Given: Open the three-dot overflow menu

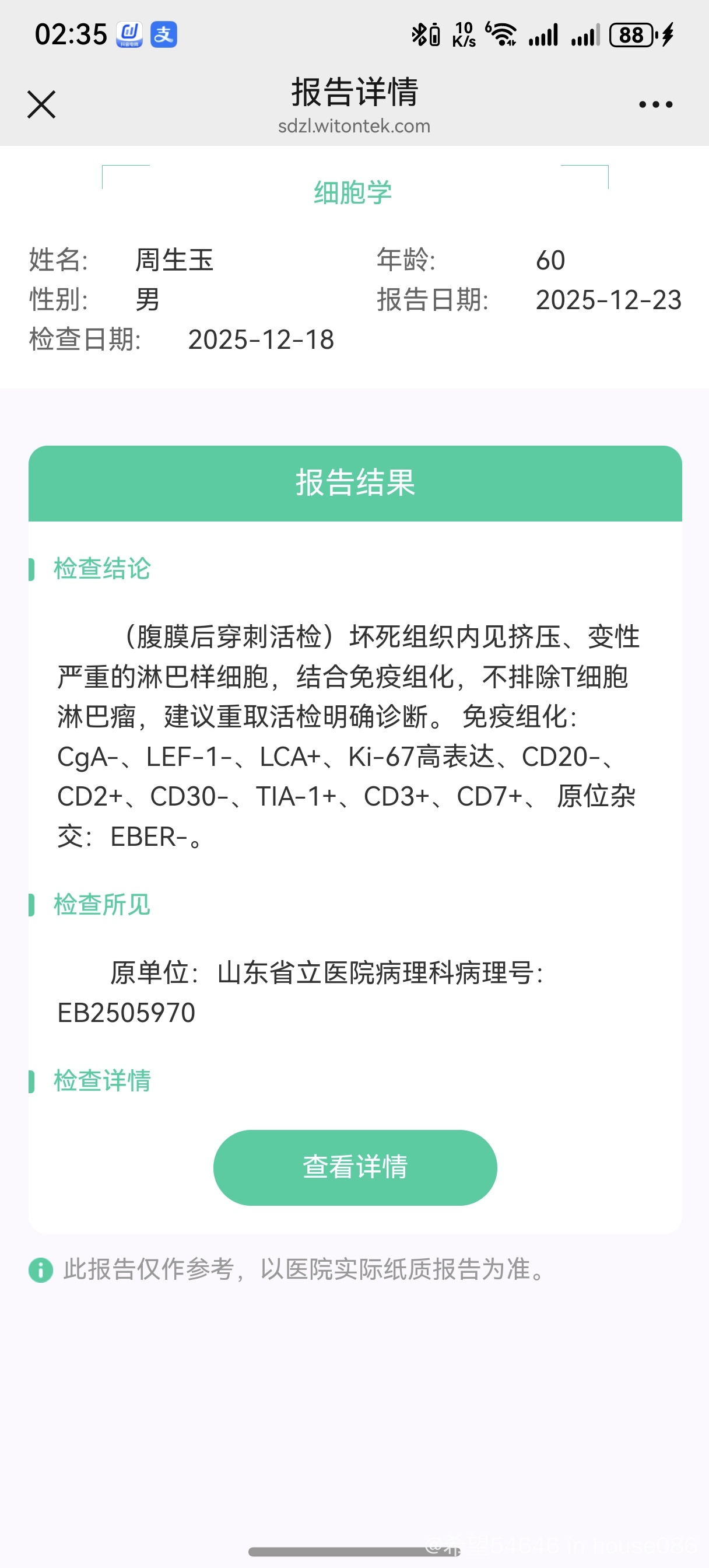Looking at the screenshot, I should 655,104.
